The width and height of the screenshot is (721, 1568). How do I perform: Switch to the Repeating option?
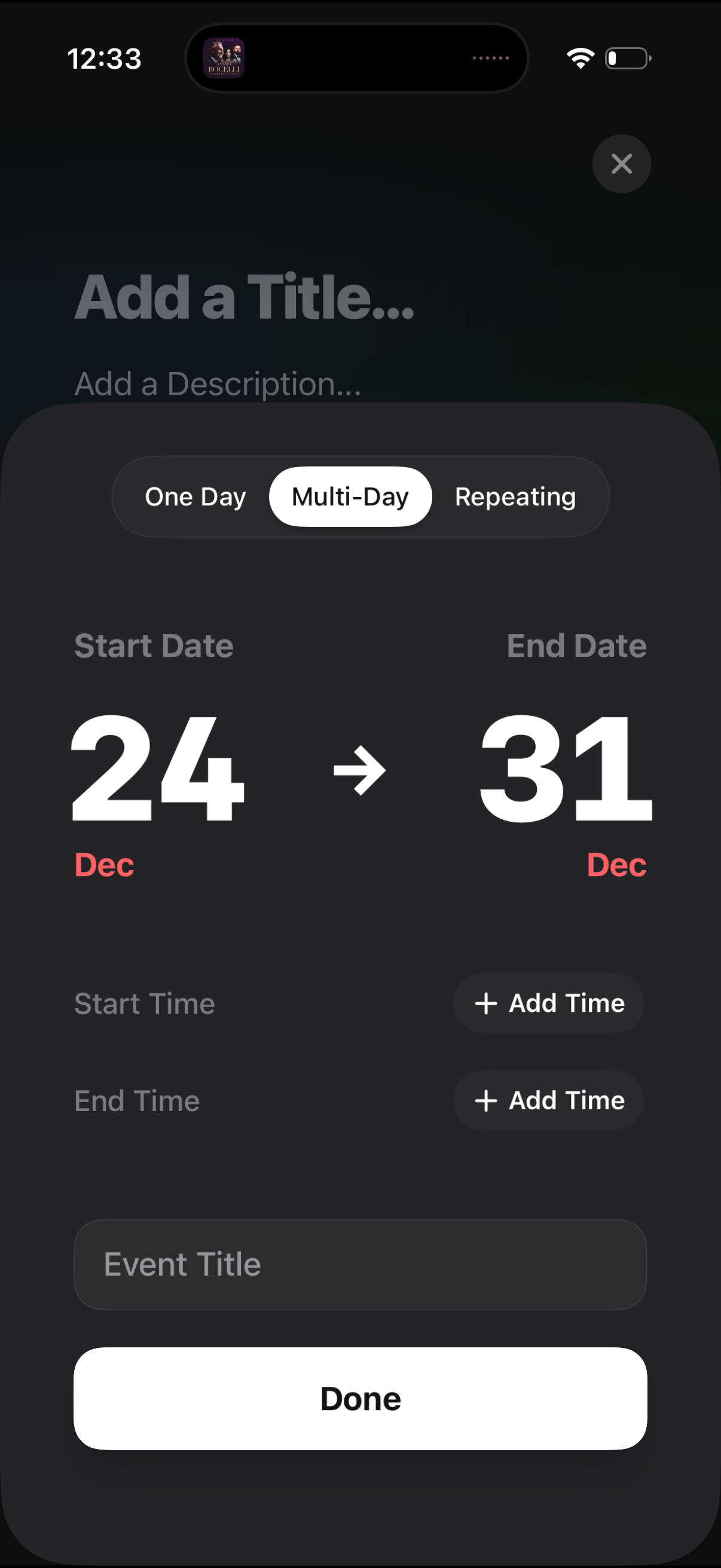click(515, 497)
